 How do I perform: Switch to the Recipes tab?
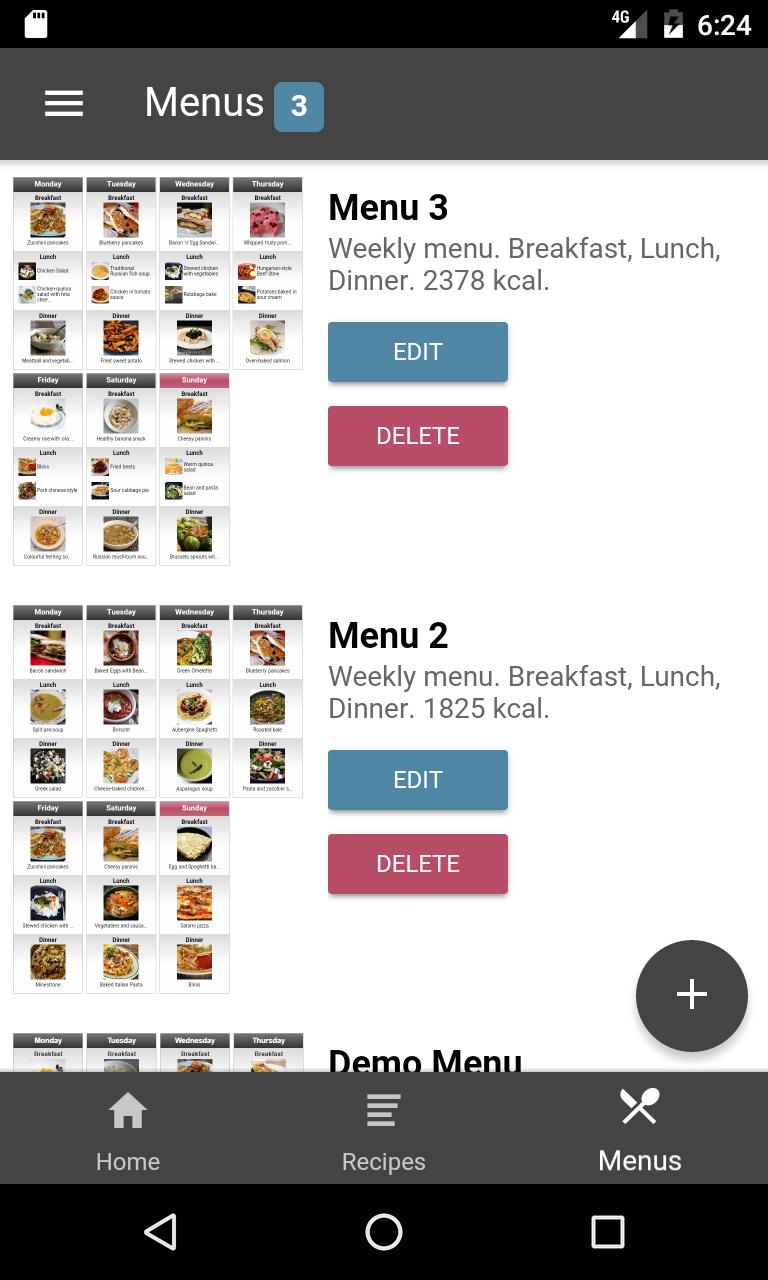pos(384,1128)
